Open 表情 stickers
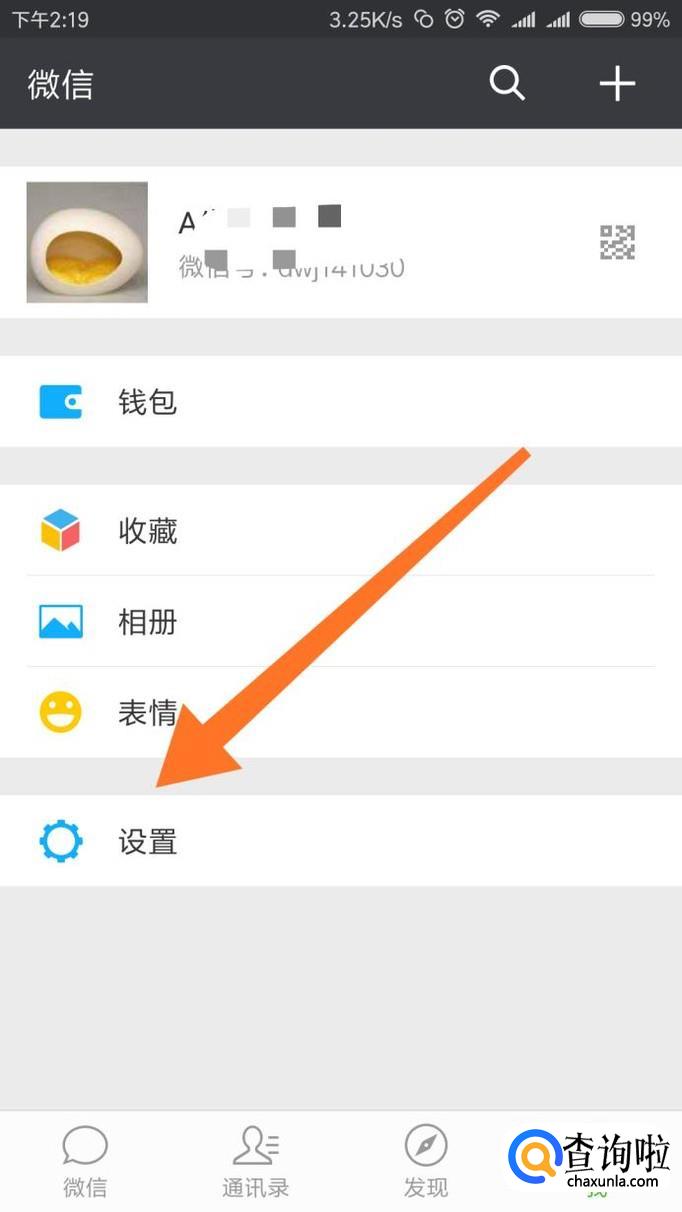The width and height of the screenshot is (682, 1212). point(341,712)
